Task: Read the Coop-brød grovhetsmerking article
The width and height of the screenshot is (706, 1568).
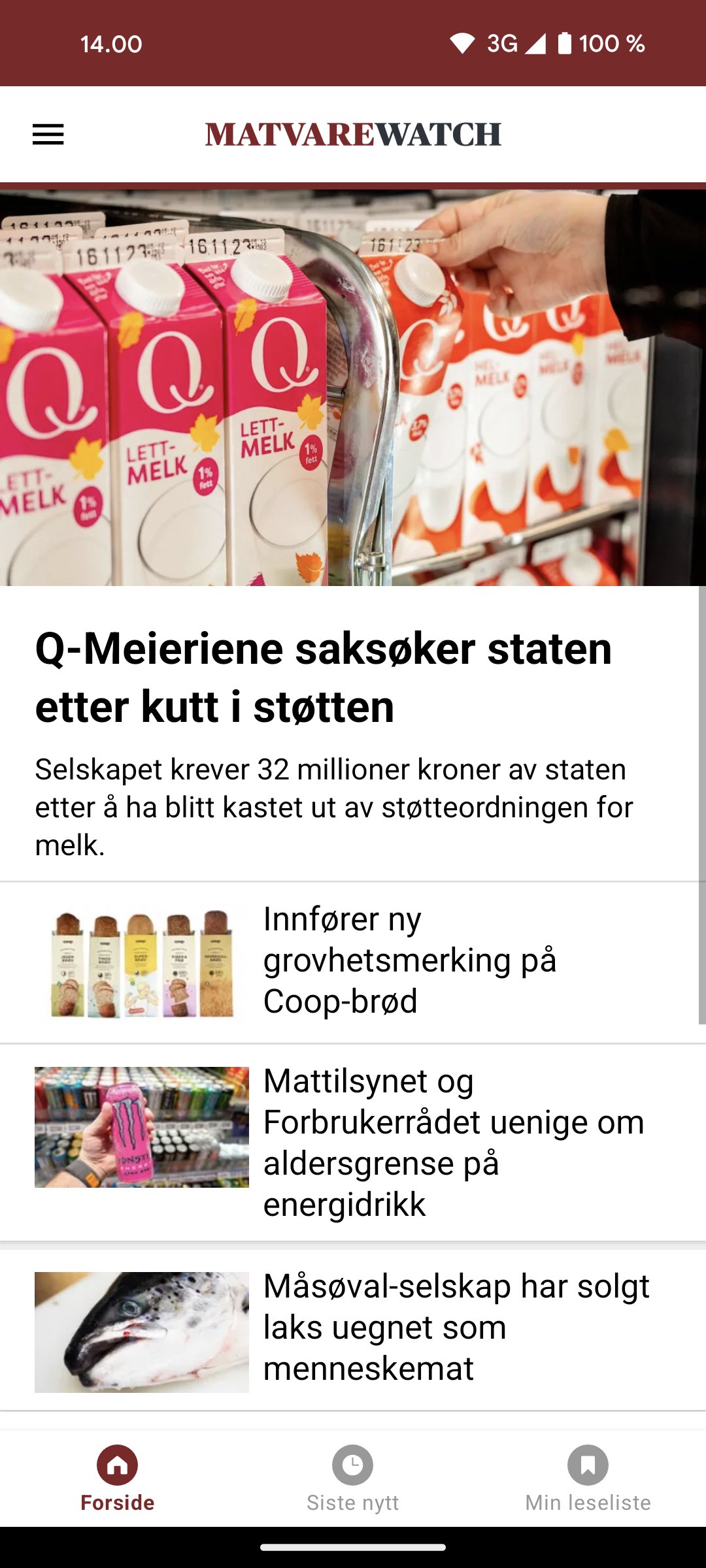Action: (x=409, y=960)
